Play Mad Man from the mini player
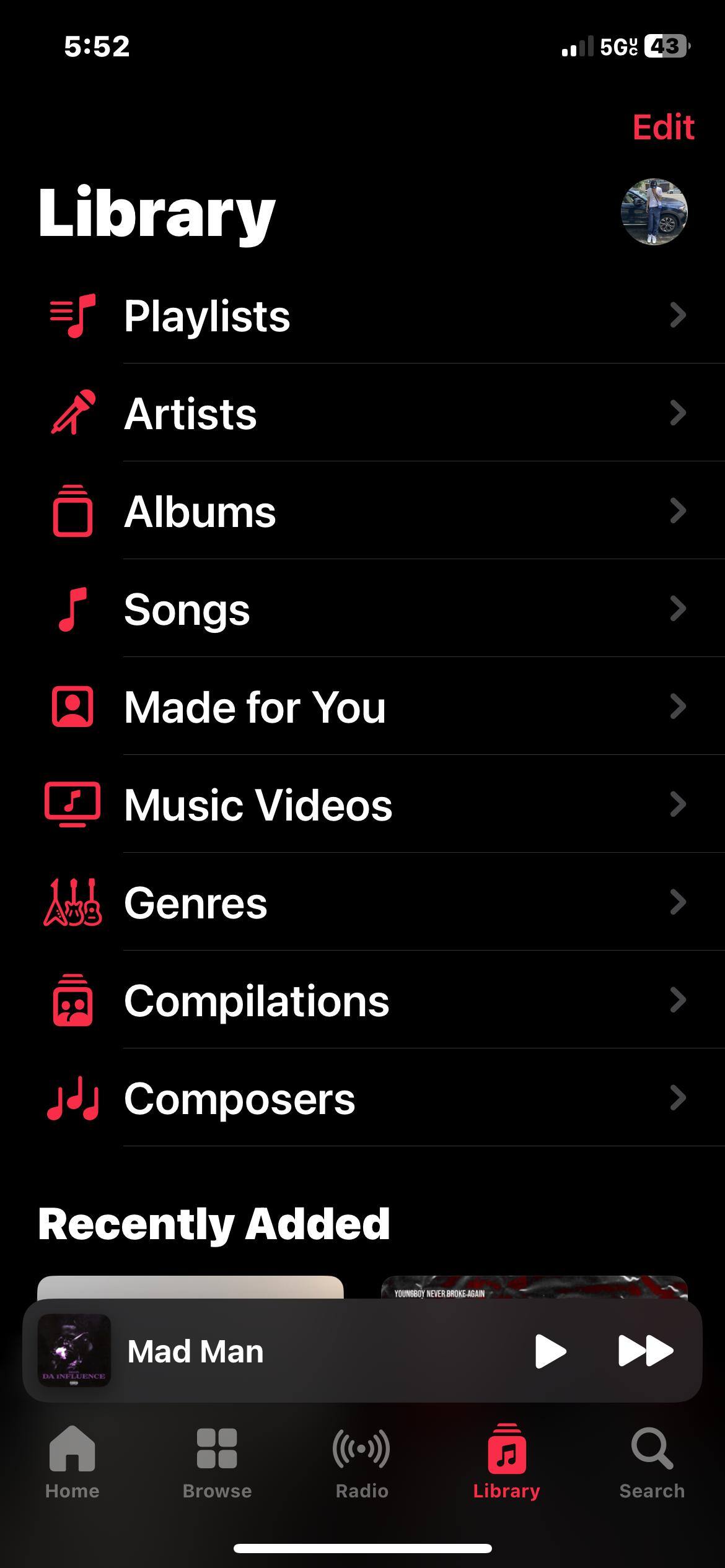This screenshot has height=1568, width=725. [550, 1351]
